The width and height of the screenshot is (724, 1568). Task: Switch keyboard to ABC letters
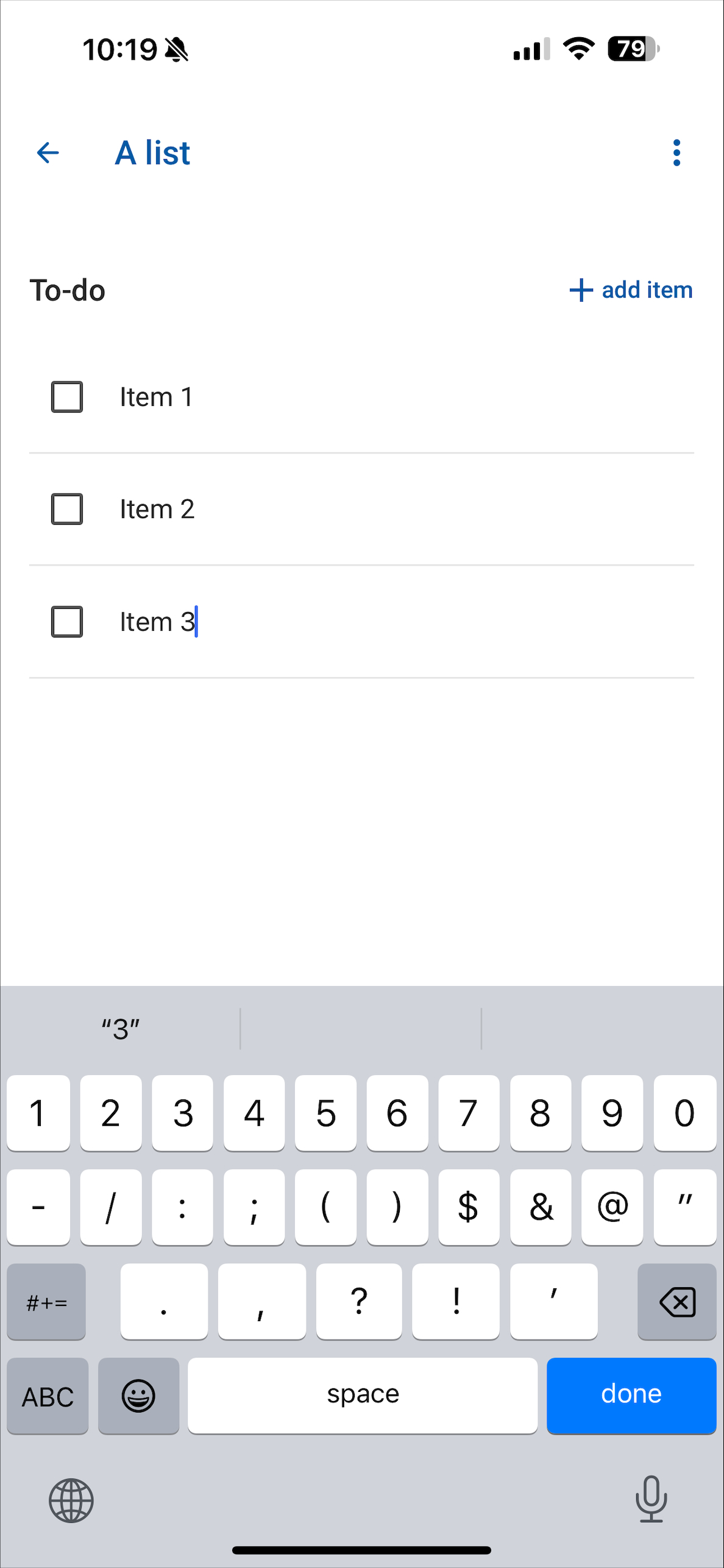click(x=48, y=1396)
